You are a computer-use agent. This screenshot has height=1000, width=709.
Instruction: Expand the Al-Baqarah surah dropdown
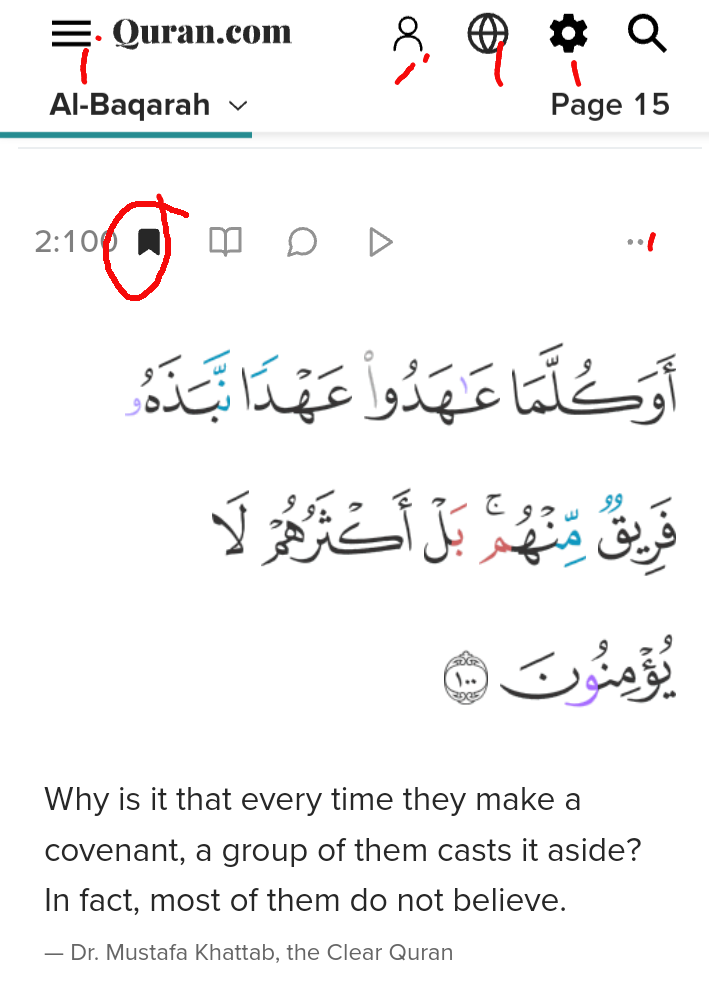tap(148, 105)
